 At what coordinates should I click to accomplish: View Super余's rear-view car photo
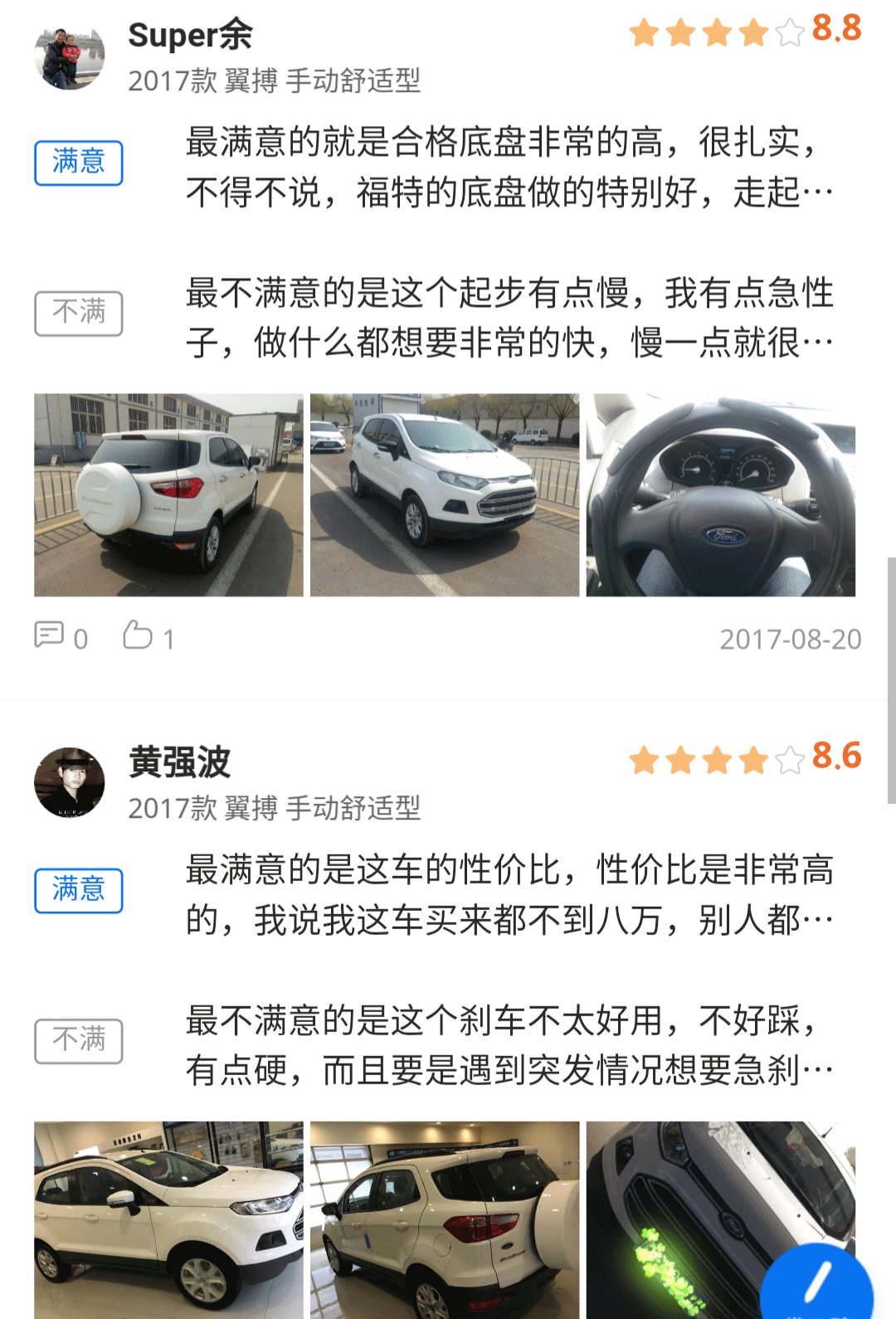(x=168, y=495)
